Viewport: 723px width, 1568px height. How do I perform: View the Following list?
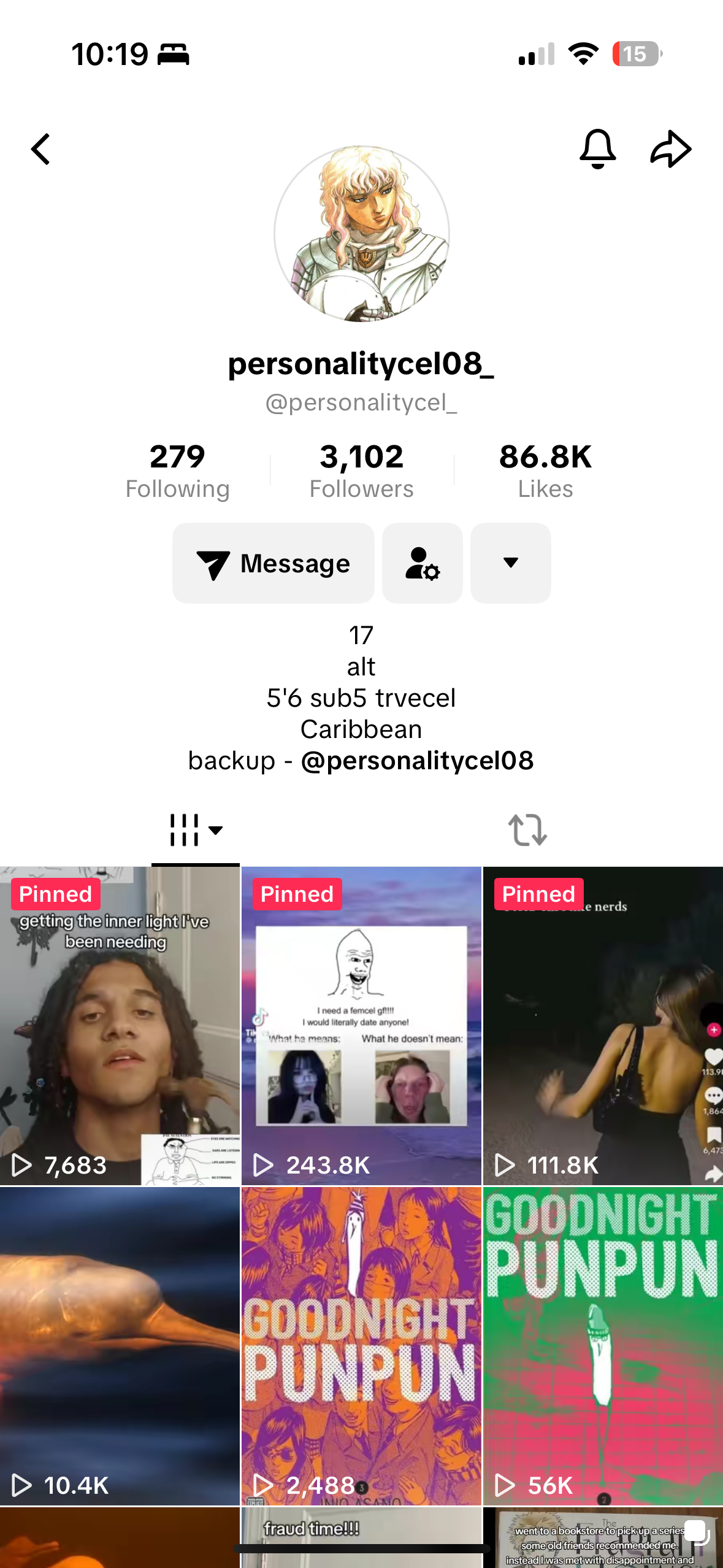[x=177, y=471]
